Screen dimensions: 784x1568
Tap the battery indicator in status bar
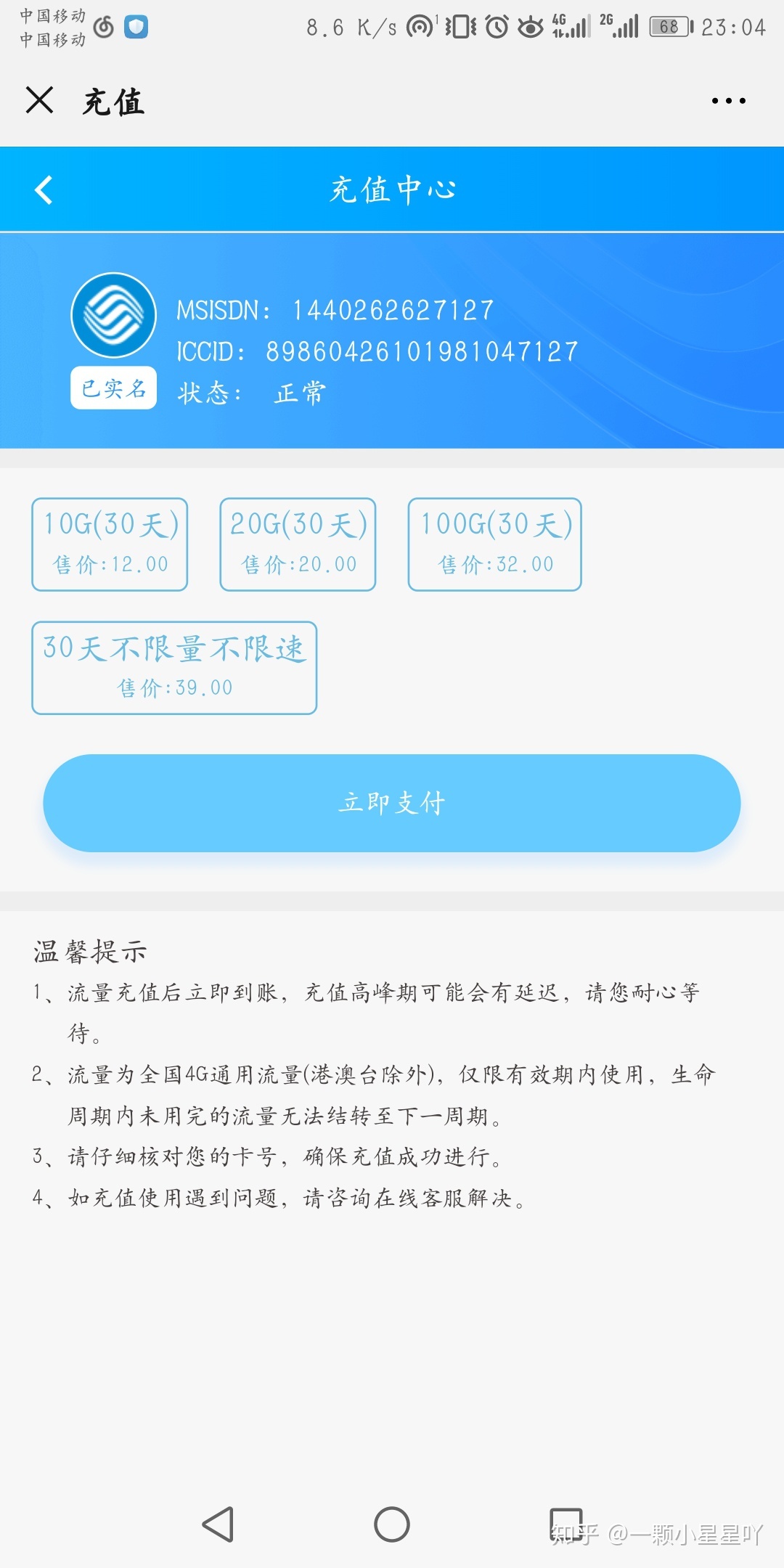tap(669, 24)
